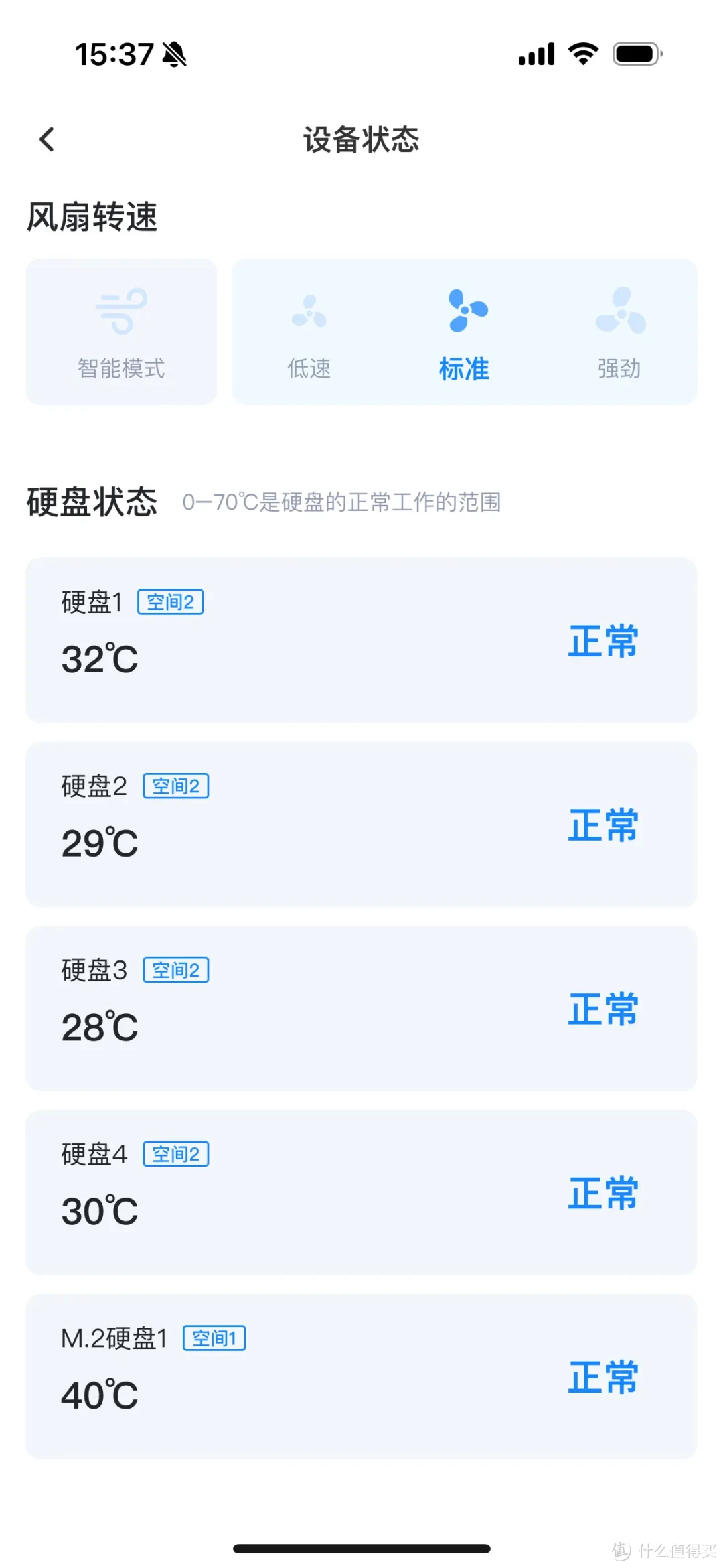Tap the back arrow at top left
This screenshot has height=1568, width=723.
46,139
